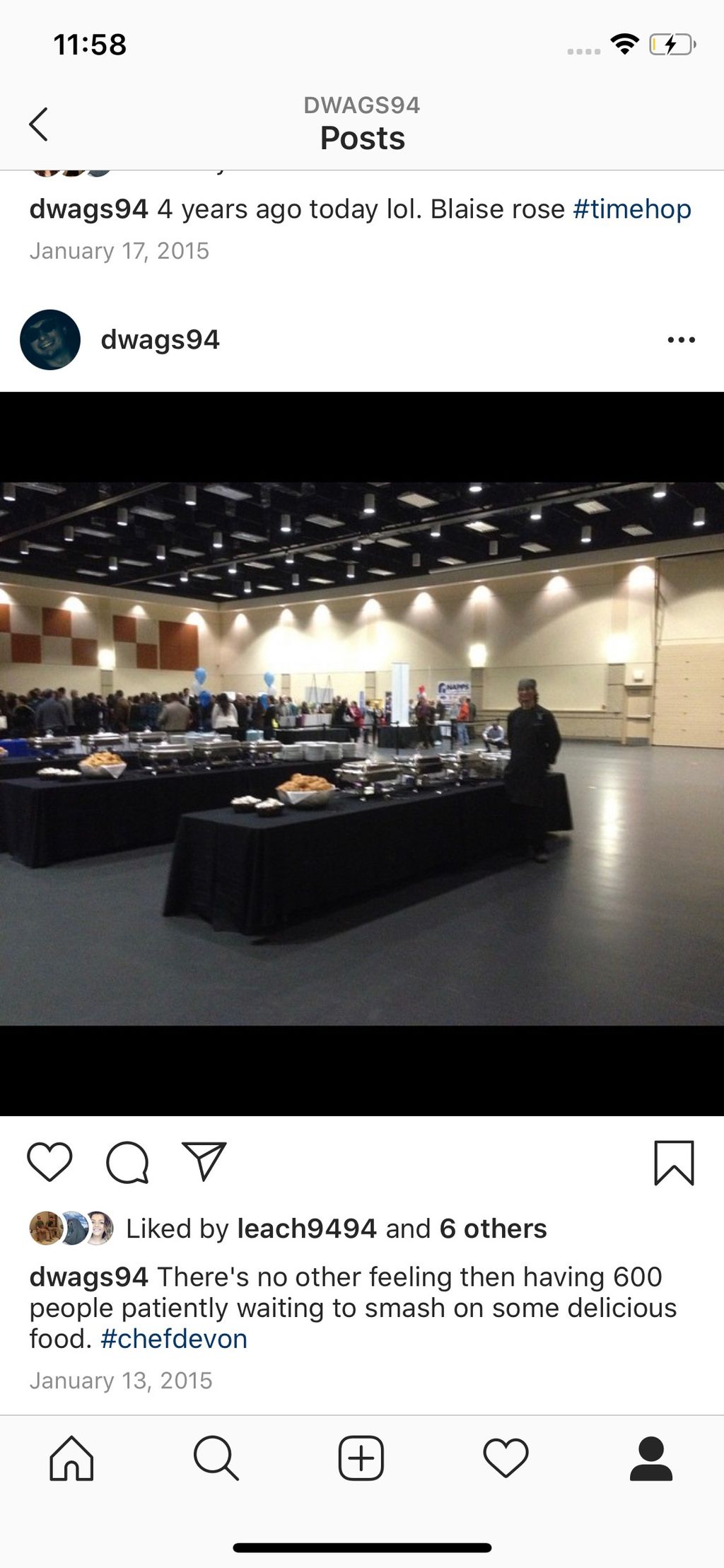The image size is (724, 1568).
Task: Switch to the Search tab
Action: [216, 1458]
